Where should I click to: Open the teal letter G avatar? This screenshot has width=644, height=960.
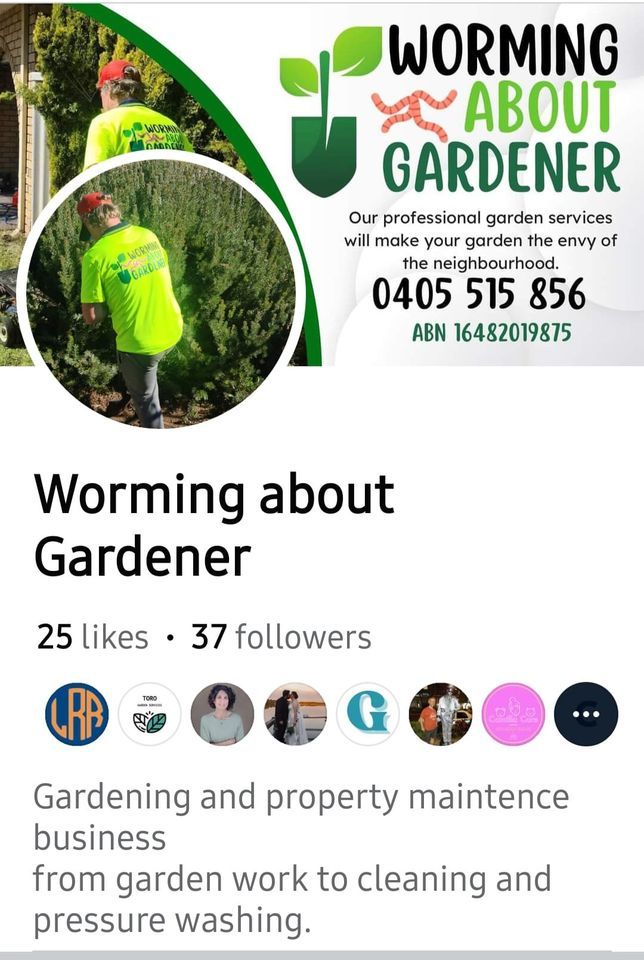[x=368, y=714]
